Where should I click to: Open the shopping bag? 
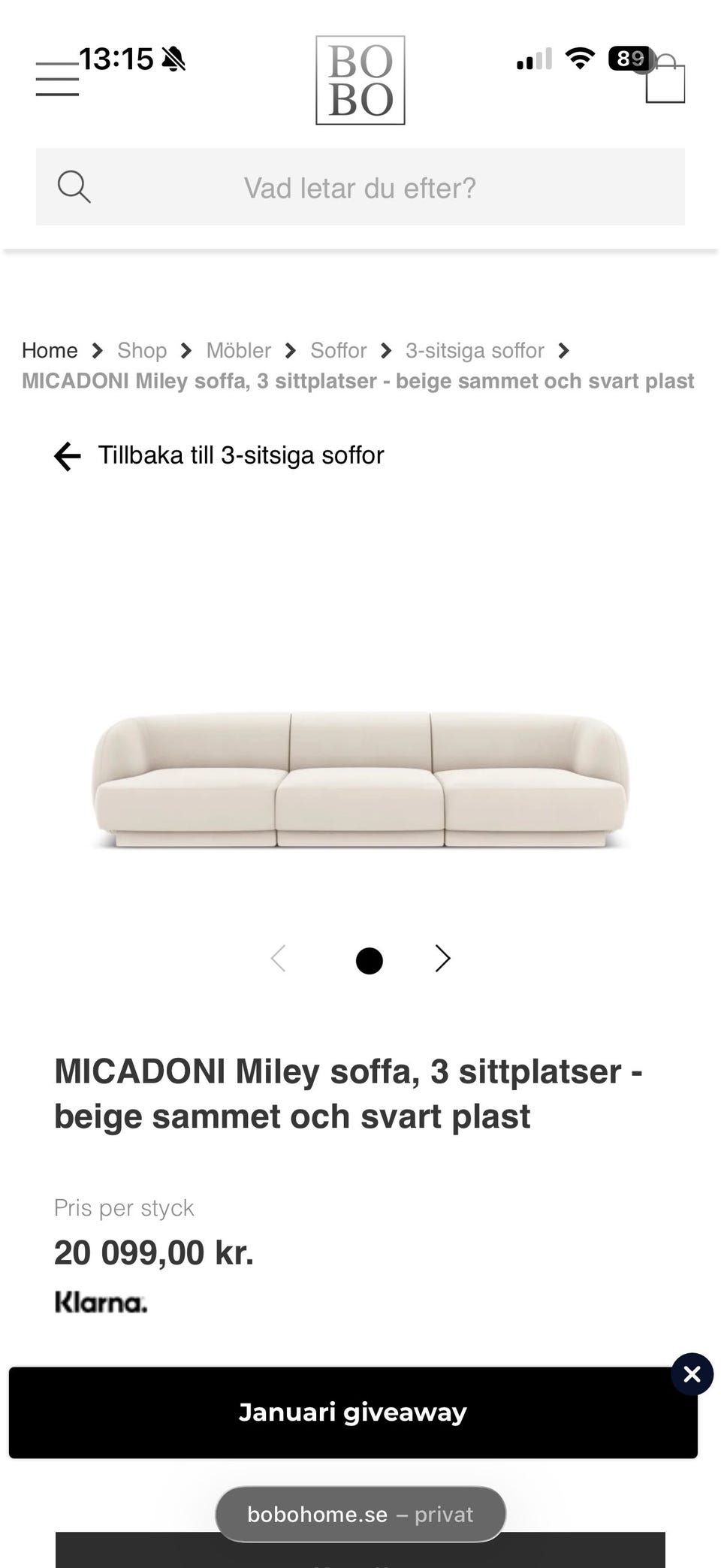tap(665, 81)
